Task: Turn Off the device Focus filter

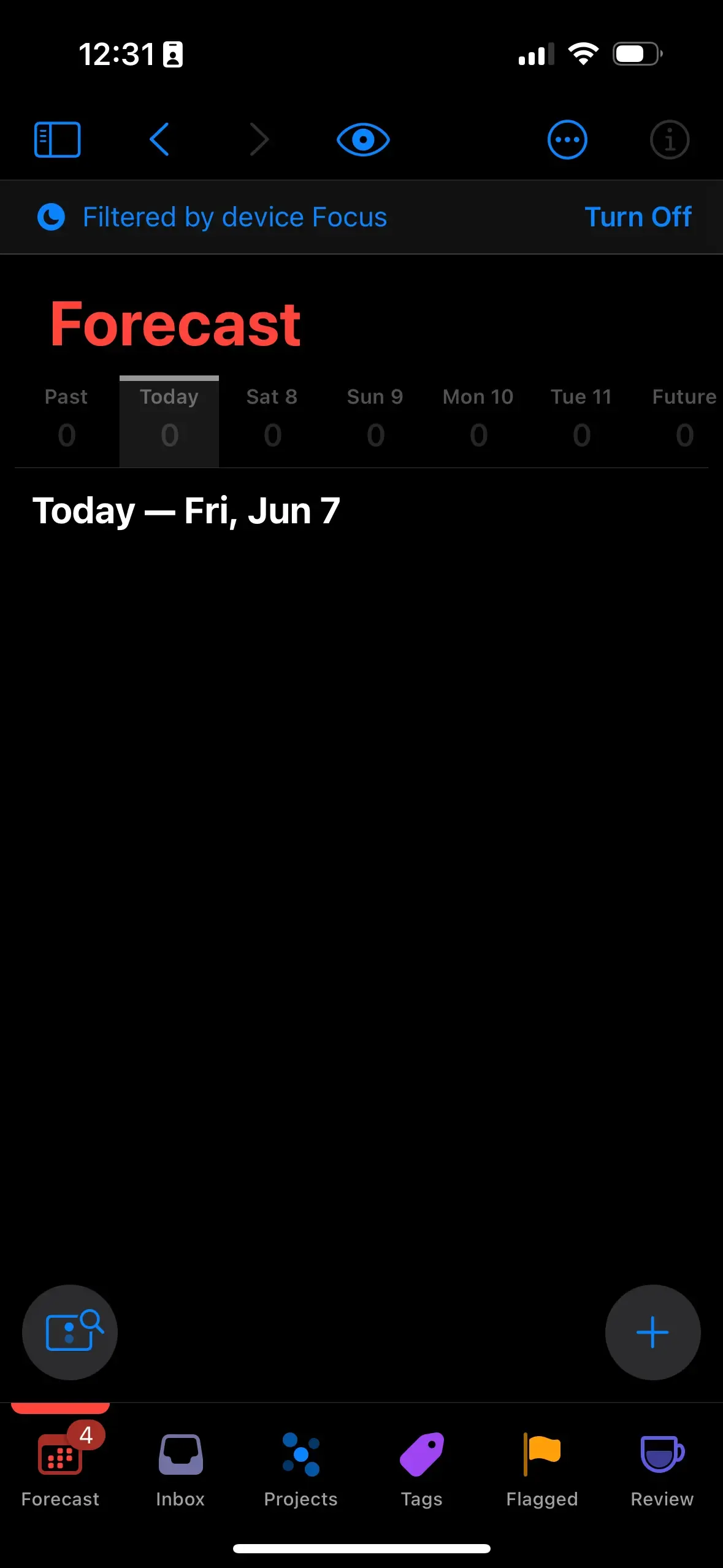Action: (x=638, y=217)
